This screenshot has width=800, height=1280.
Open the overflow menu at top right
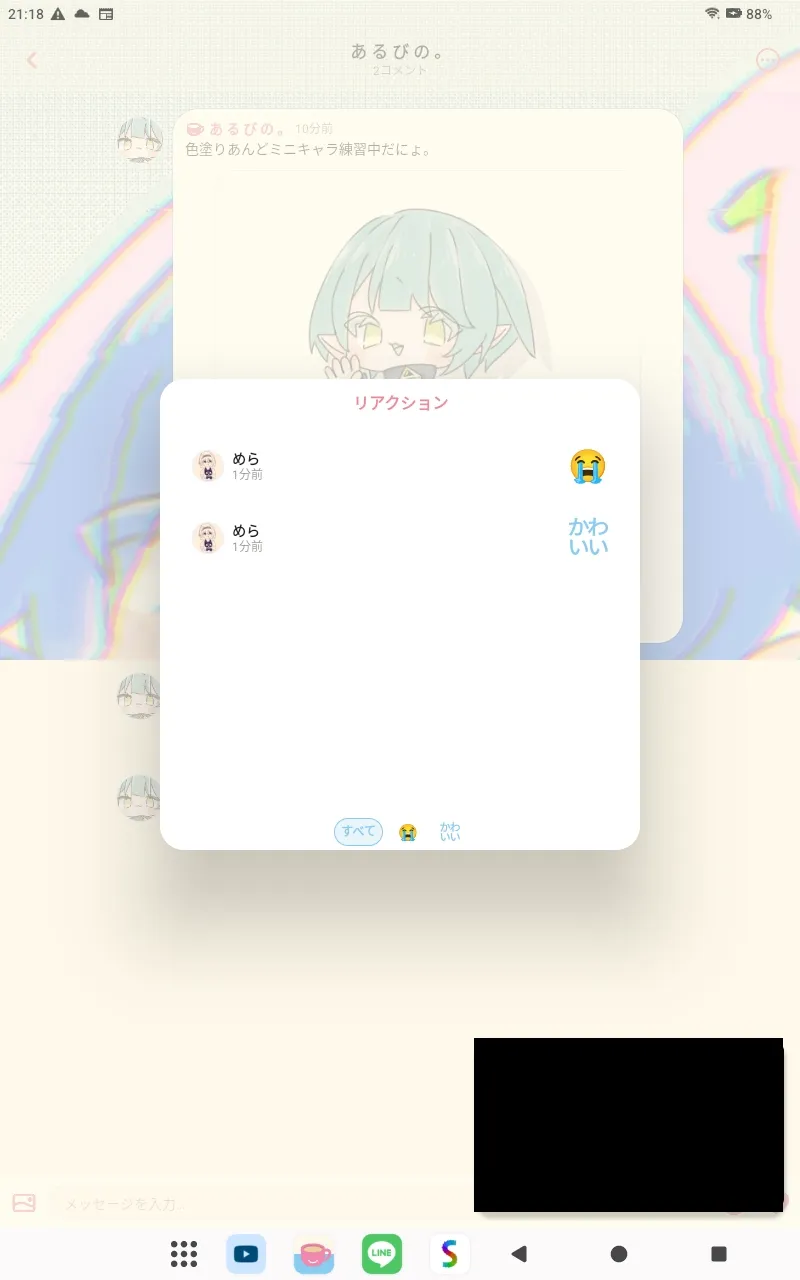coord(768,60)
